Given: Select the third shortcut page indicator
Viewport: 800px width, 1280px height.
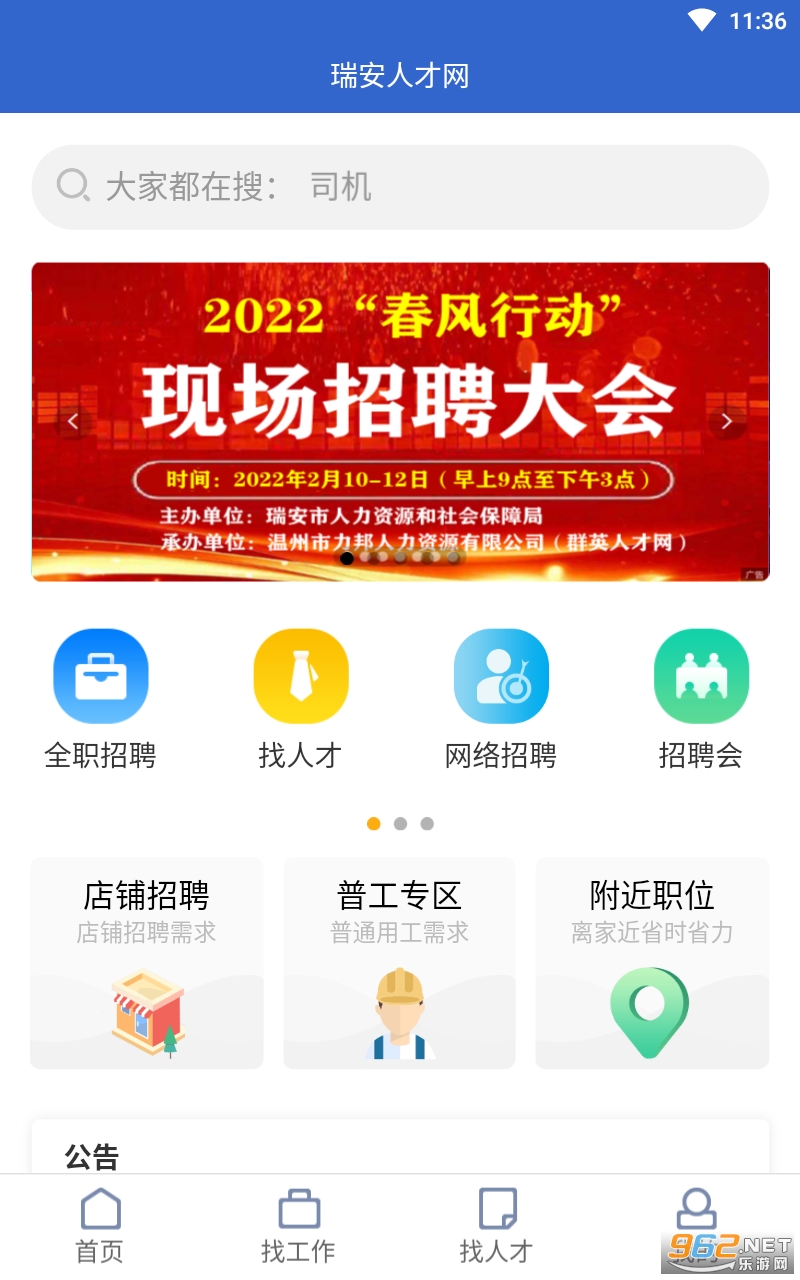Looking at the screenshot, I should [x=427, y=824].
